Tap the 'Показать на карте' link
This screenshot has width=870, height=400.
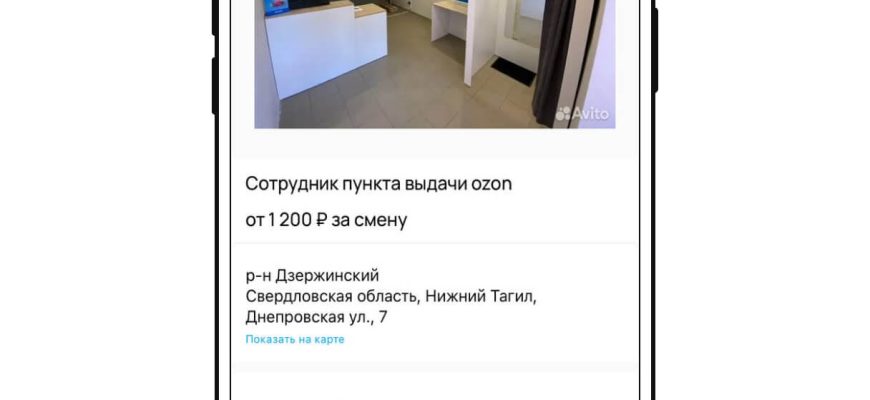[x=295, y=340]
